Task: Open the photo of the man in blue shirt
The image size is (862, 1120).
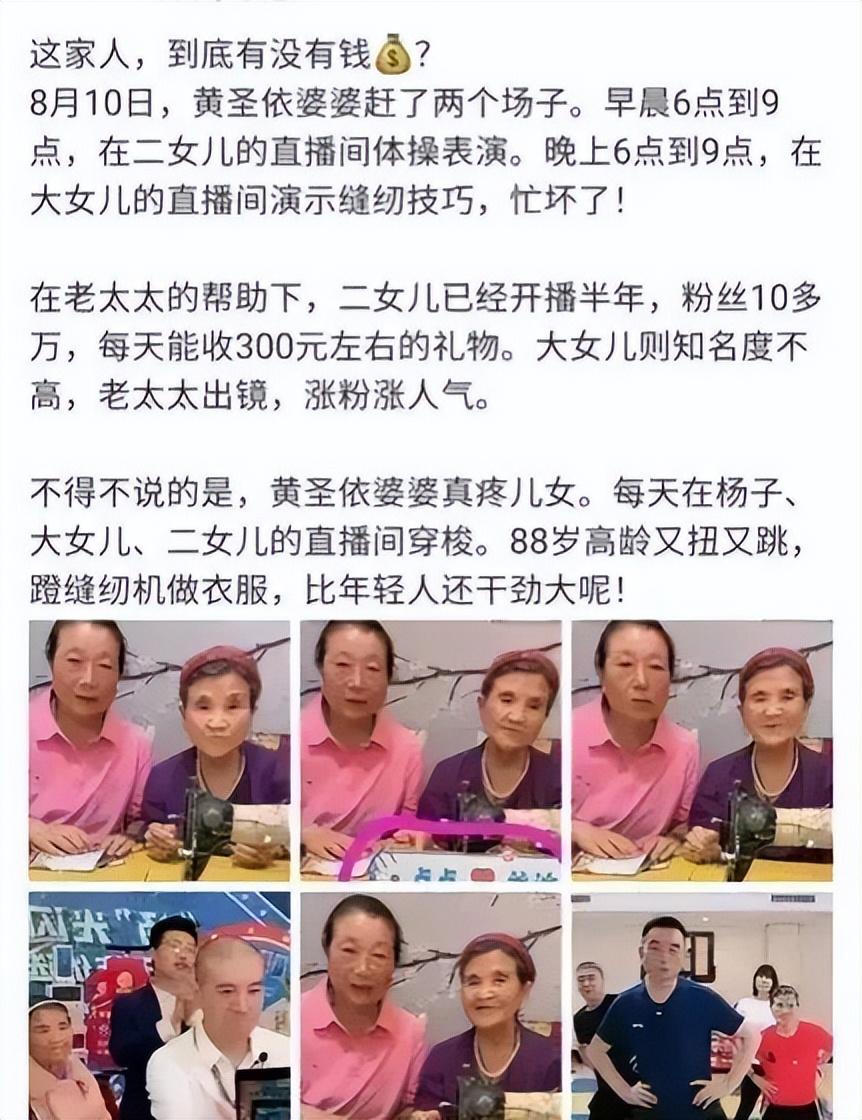Action: (x=702, y=1005)
